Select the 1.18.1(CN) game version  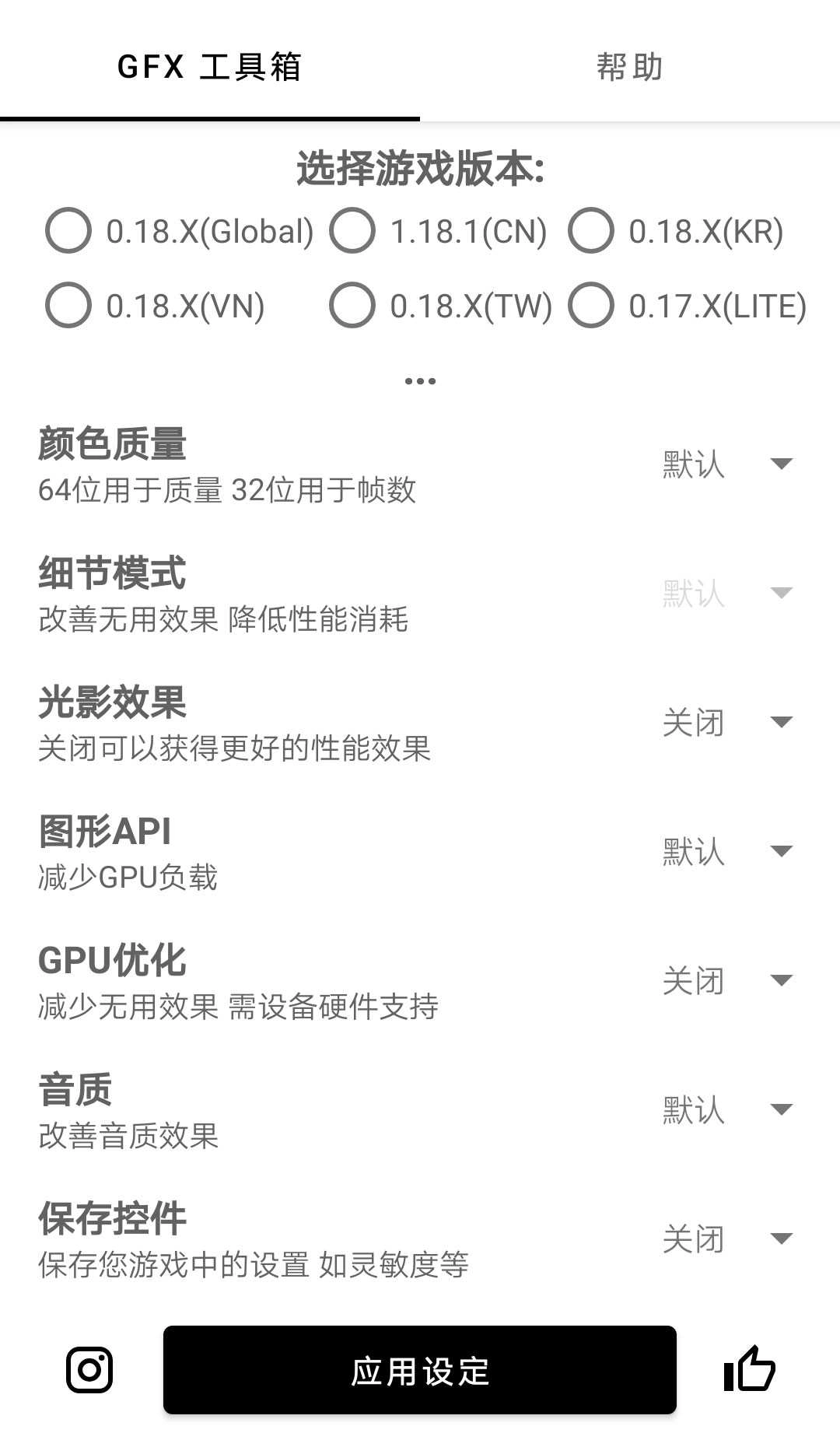pos(352,231)
